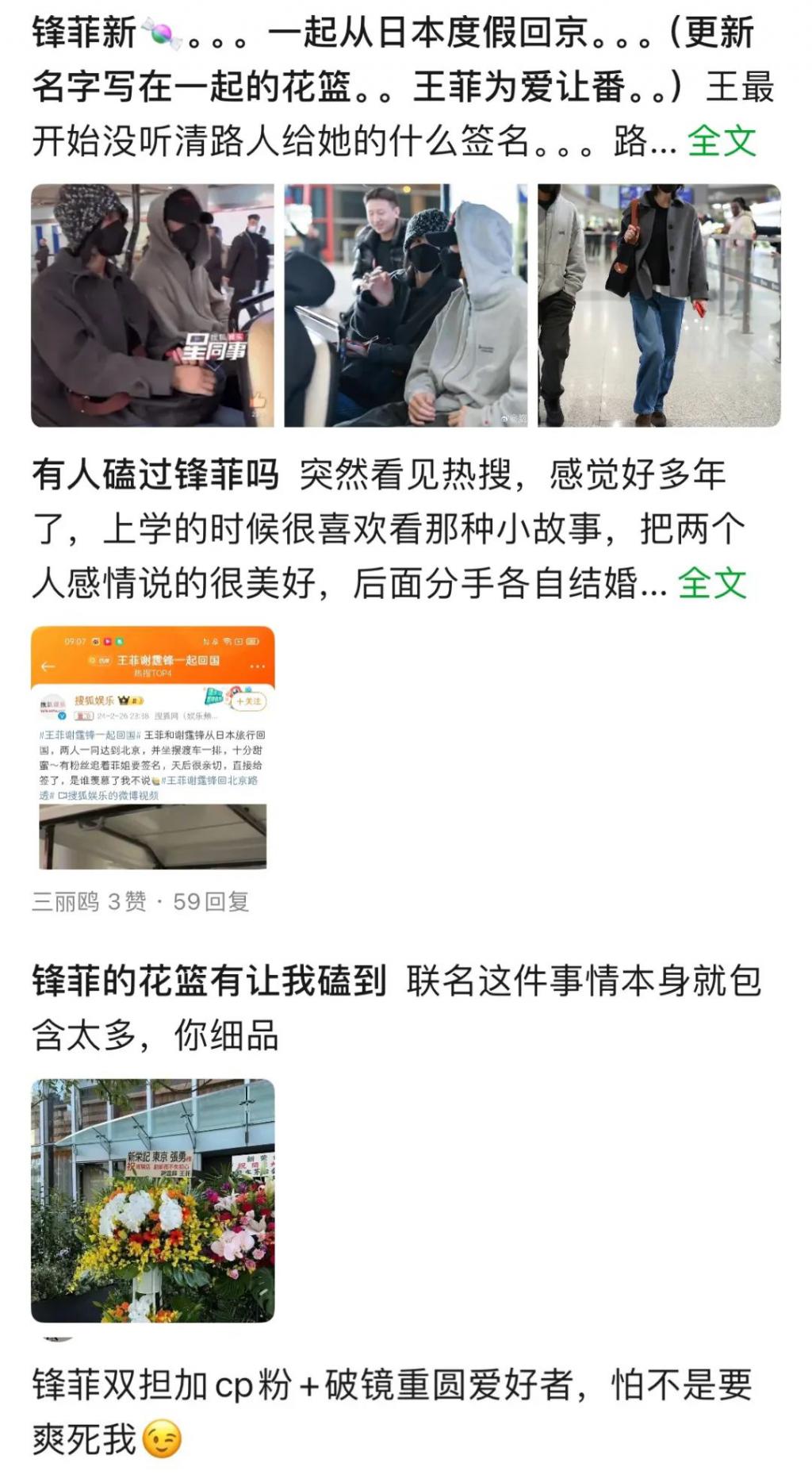The width and height of the screenshot is (812, 1482).
Task: Expand full text of the Japan vacation post
Action: (x=721, y=142)
